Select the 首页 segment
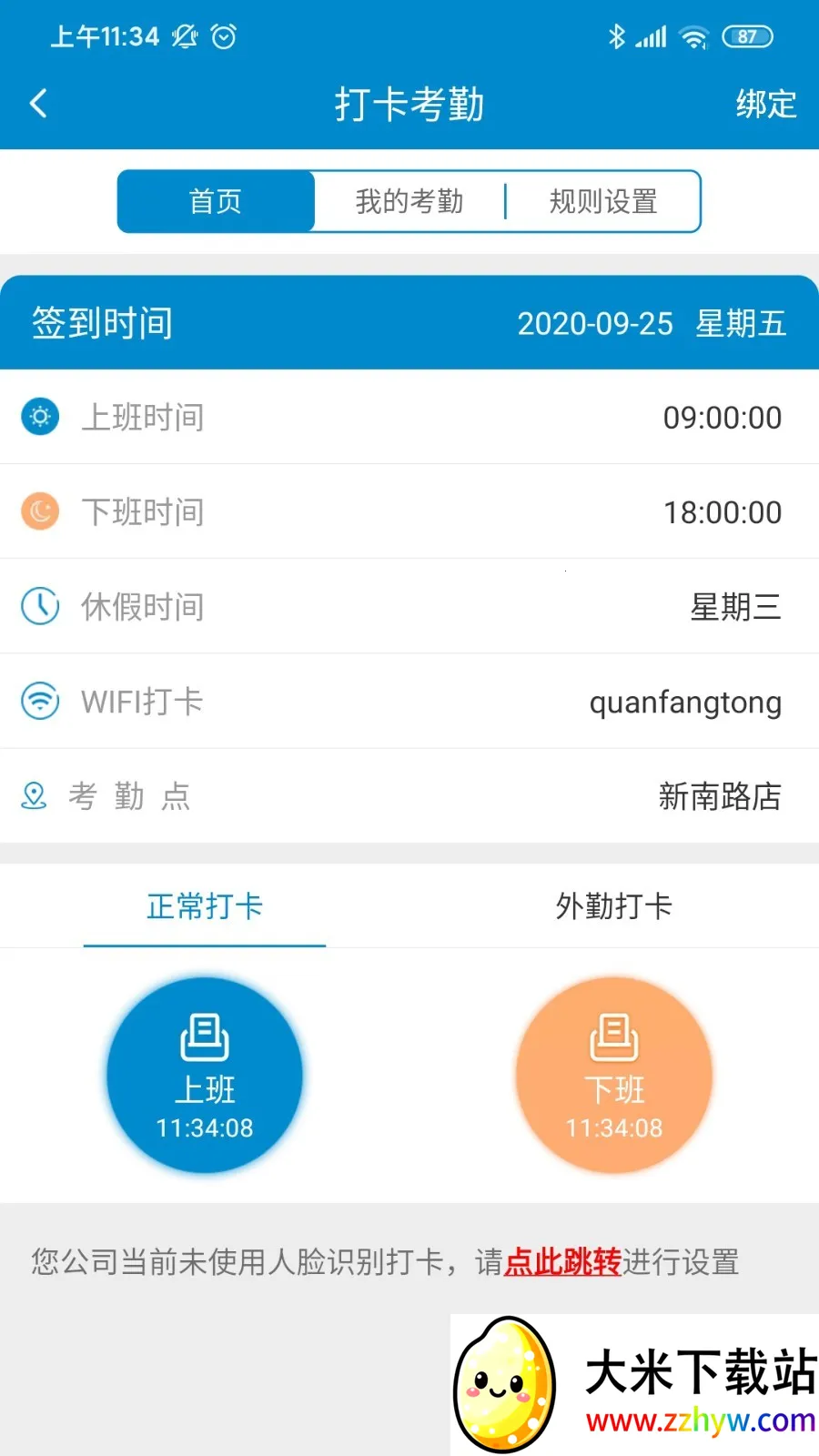Viewport: 819px width, 1456px height. 216,201
